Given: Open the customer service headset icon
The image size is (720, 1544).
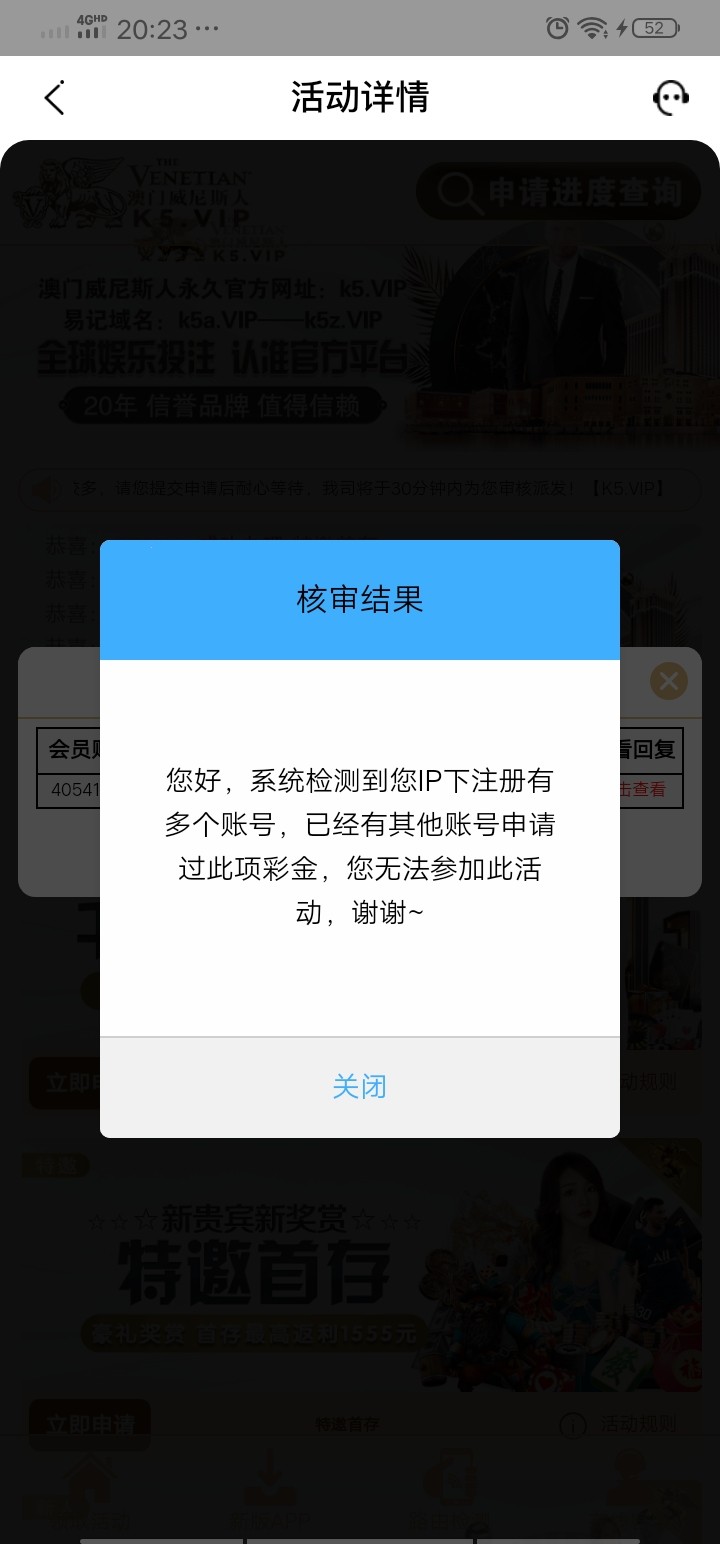Looking at the screenshot, I should [x=671, y=97].
